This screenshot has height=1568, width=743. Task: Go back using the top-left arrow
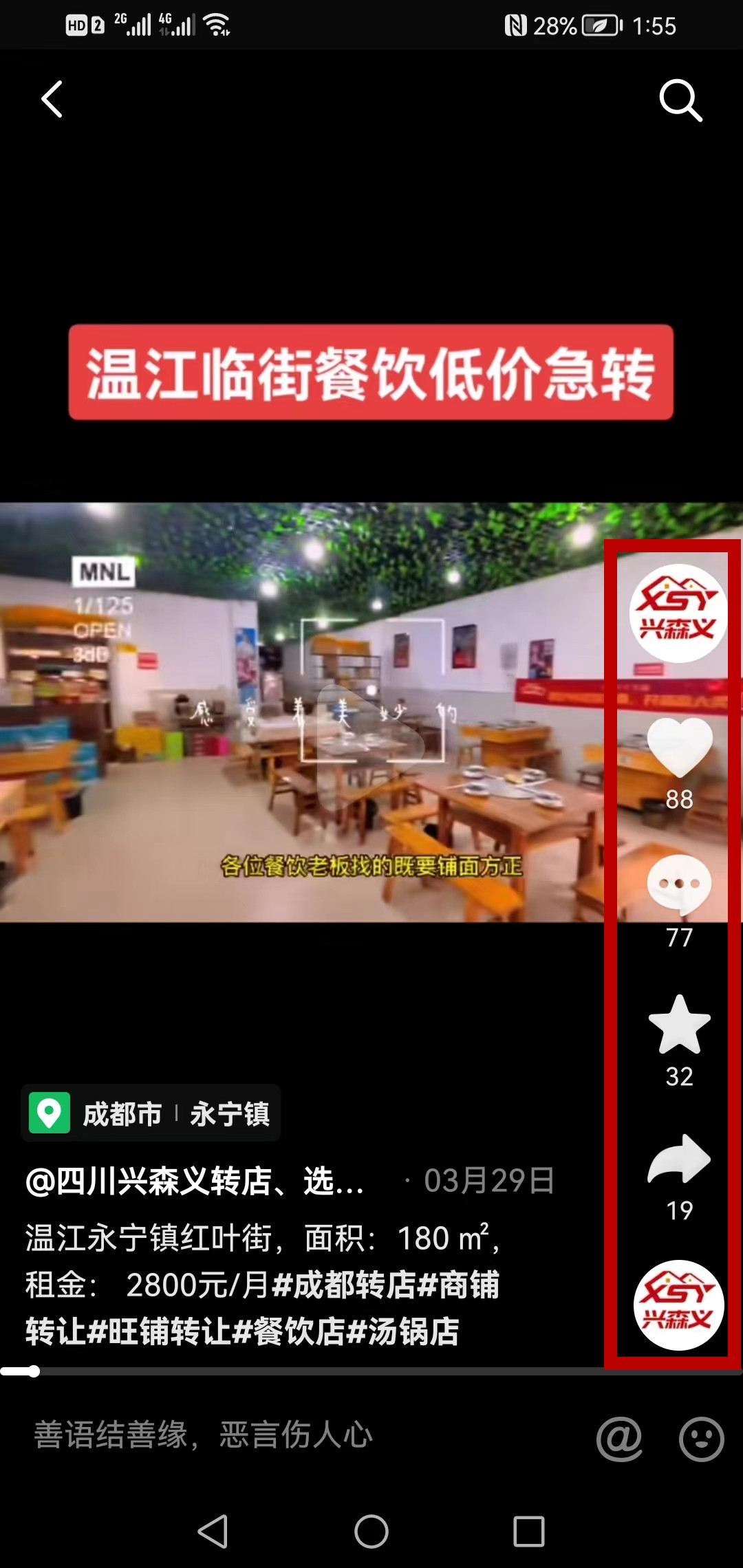[52, 100]
